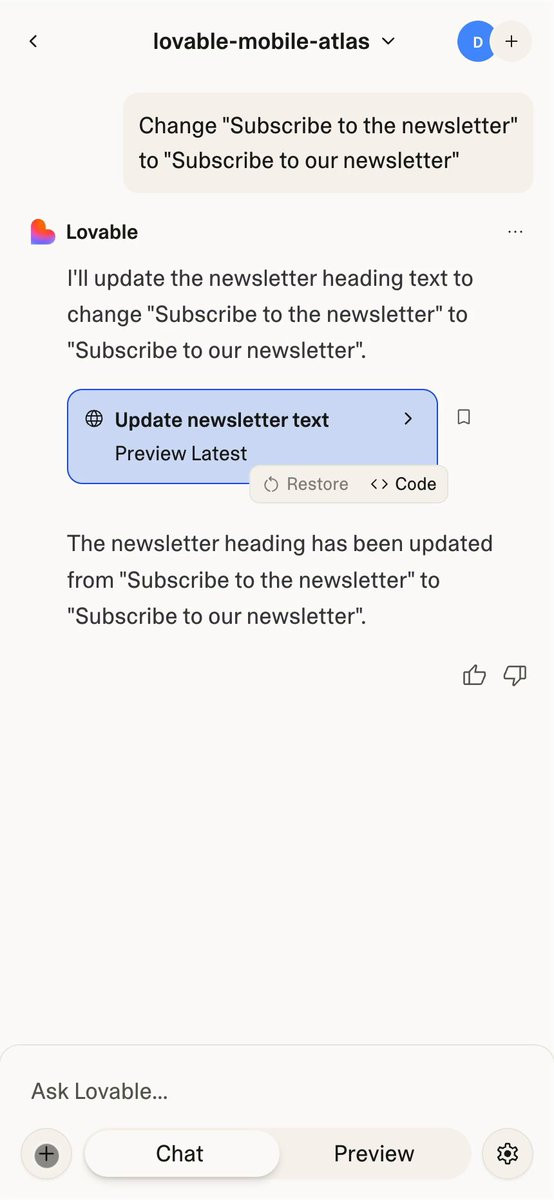Select the Chat tab

click(181, 1154)
